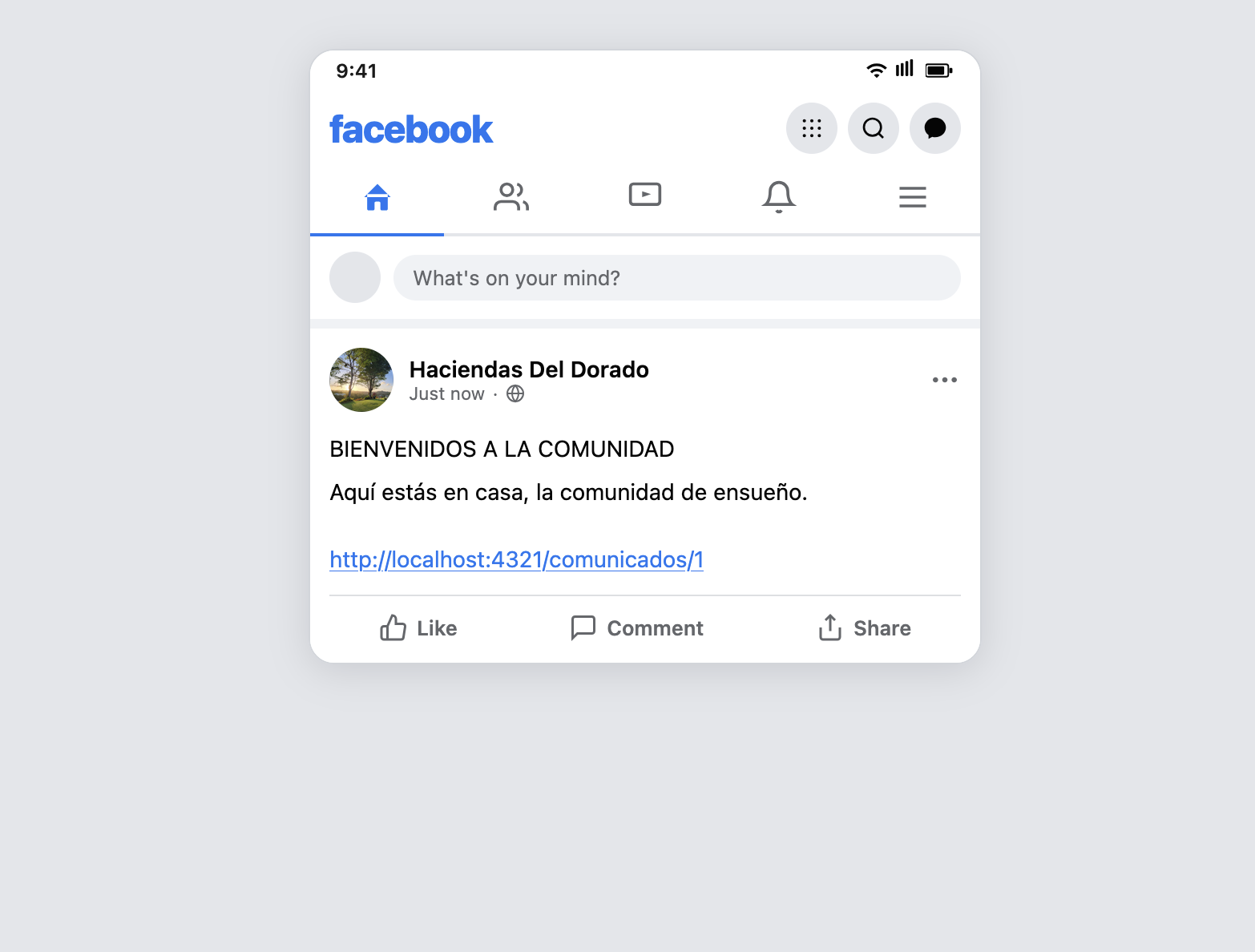Open the notifications bell tab
This screenshot has width=1255, height=952.
click(x=779, y=197)
